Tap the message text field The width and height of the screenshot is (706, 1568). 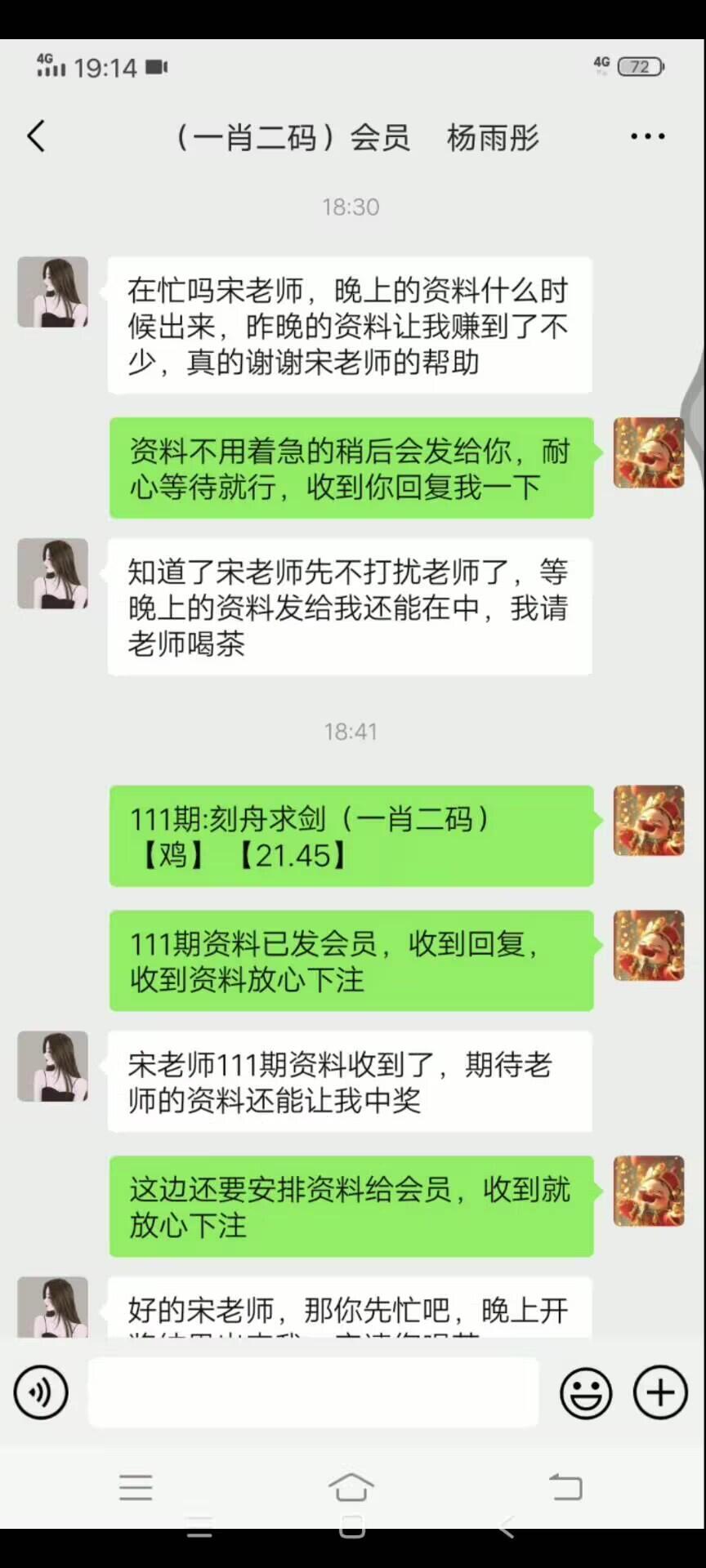pos(313,1392)
